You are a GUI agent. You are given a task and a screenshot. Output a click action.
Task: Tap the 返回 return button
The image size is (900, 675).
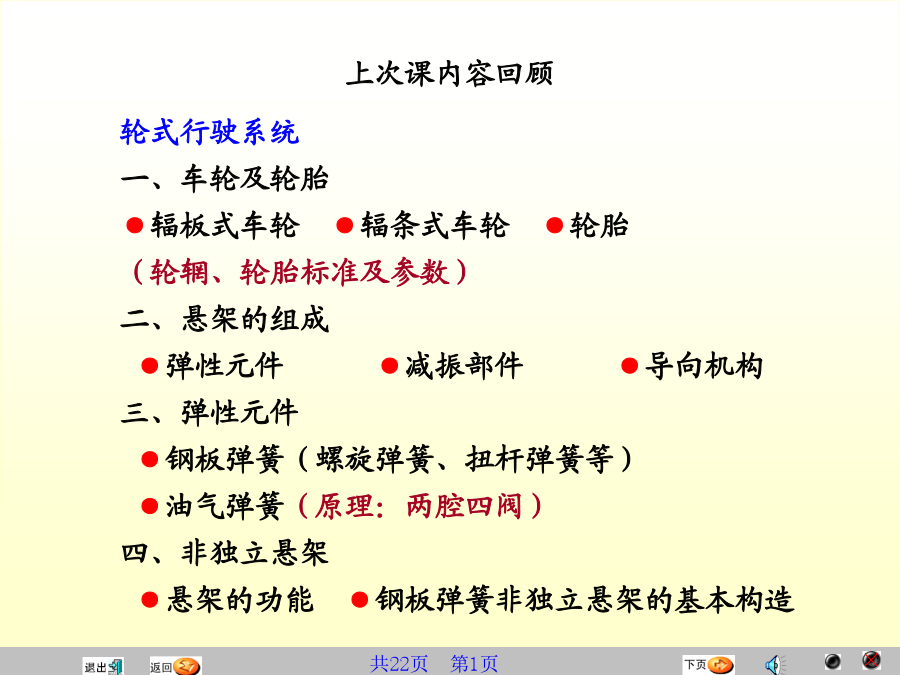point(175,666)
